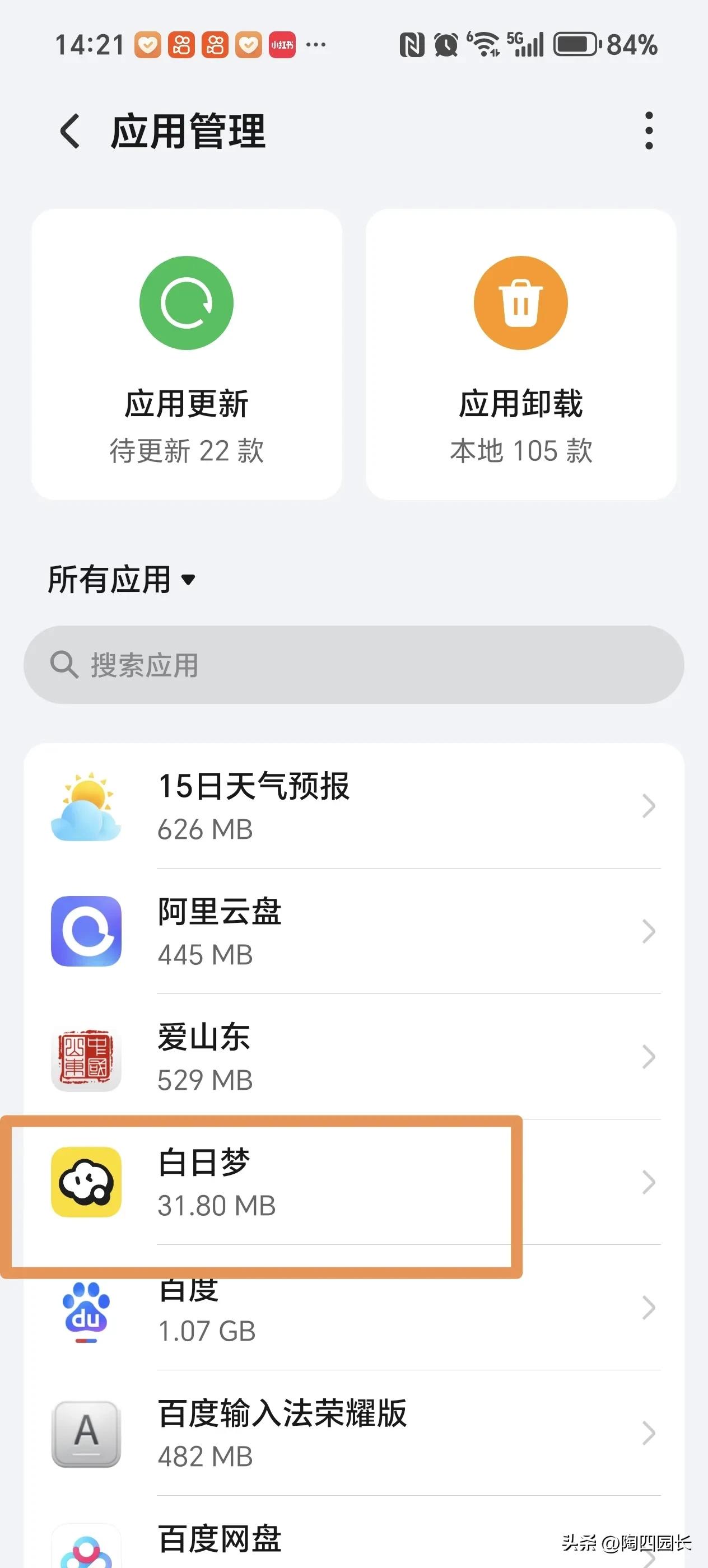The height and width of the screenshot is (1568, 708).
Task: Choose 百度输入法荣耀版 from the list
Action: coord(353,1433)
